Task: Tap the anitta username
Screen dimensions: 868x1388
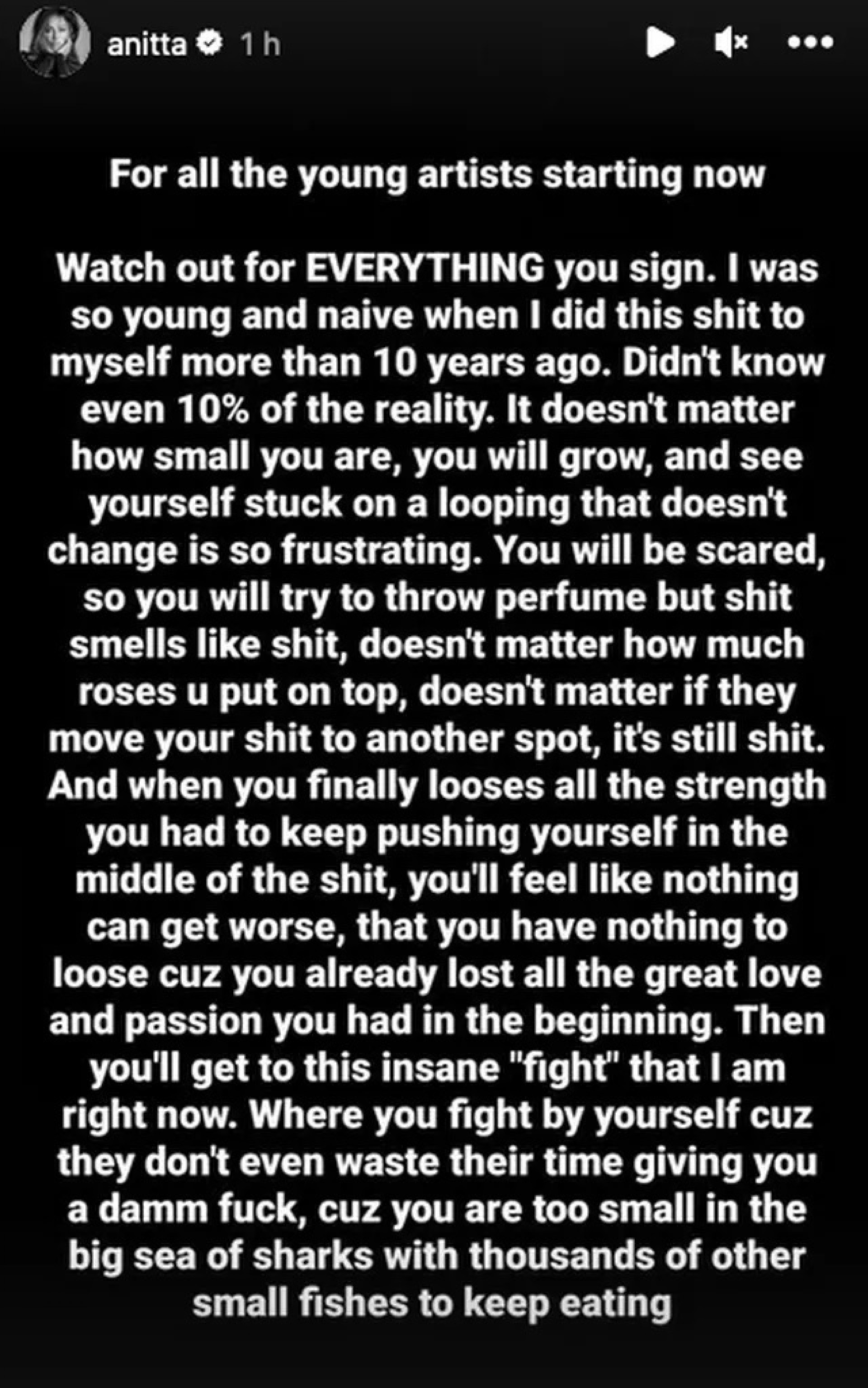Action: [x=147, y=44]
